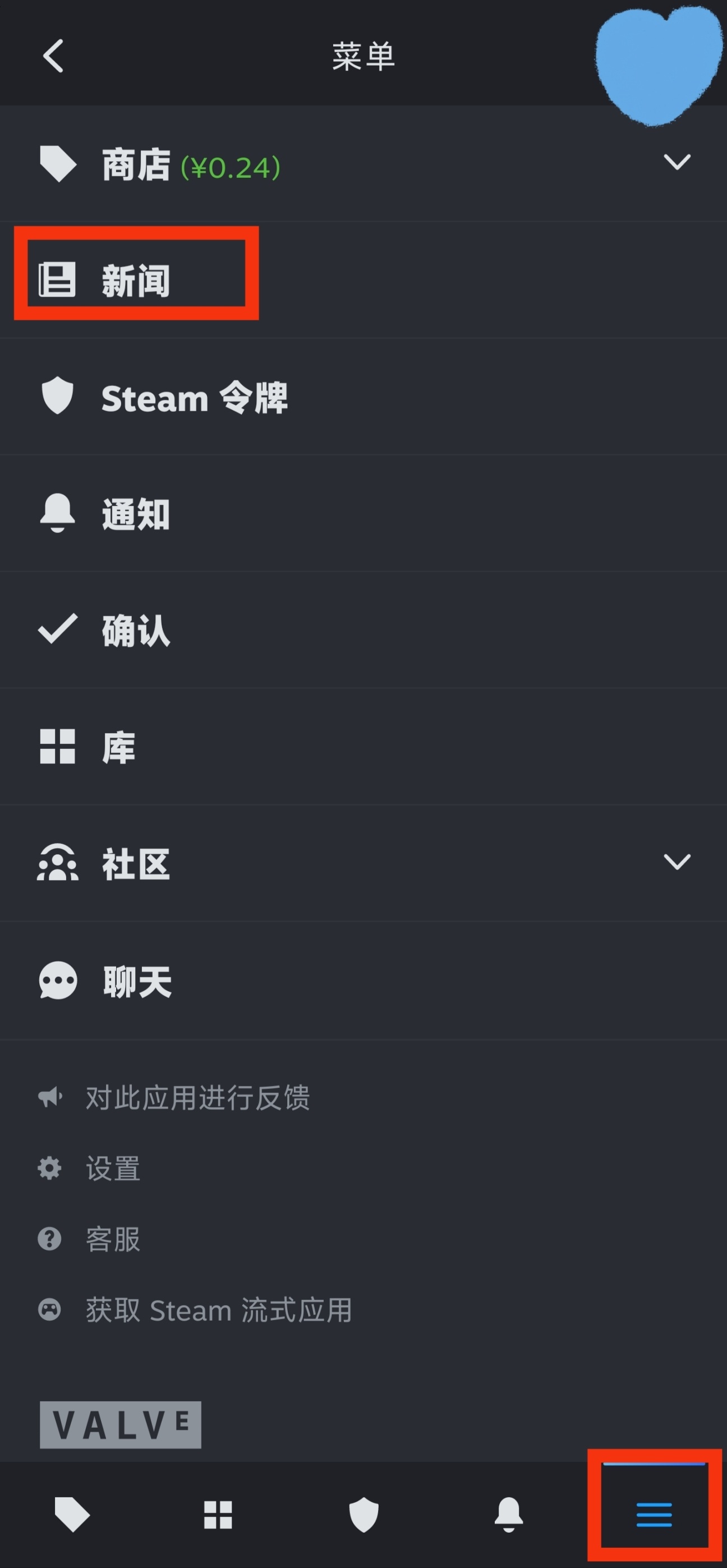Screen dimensions: 727x1568
Task: Switch to the library grid tab
Action: pyautogui.click(x=218, y=1515)
